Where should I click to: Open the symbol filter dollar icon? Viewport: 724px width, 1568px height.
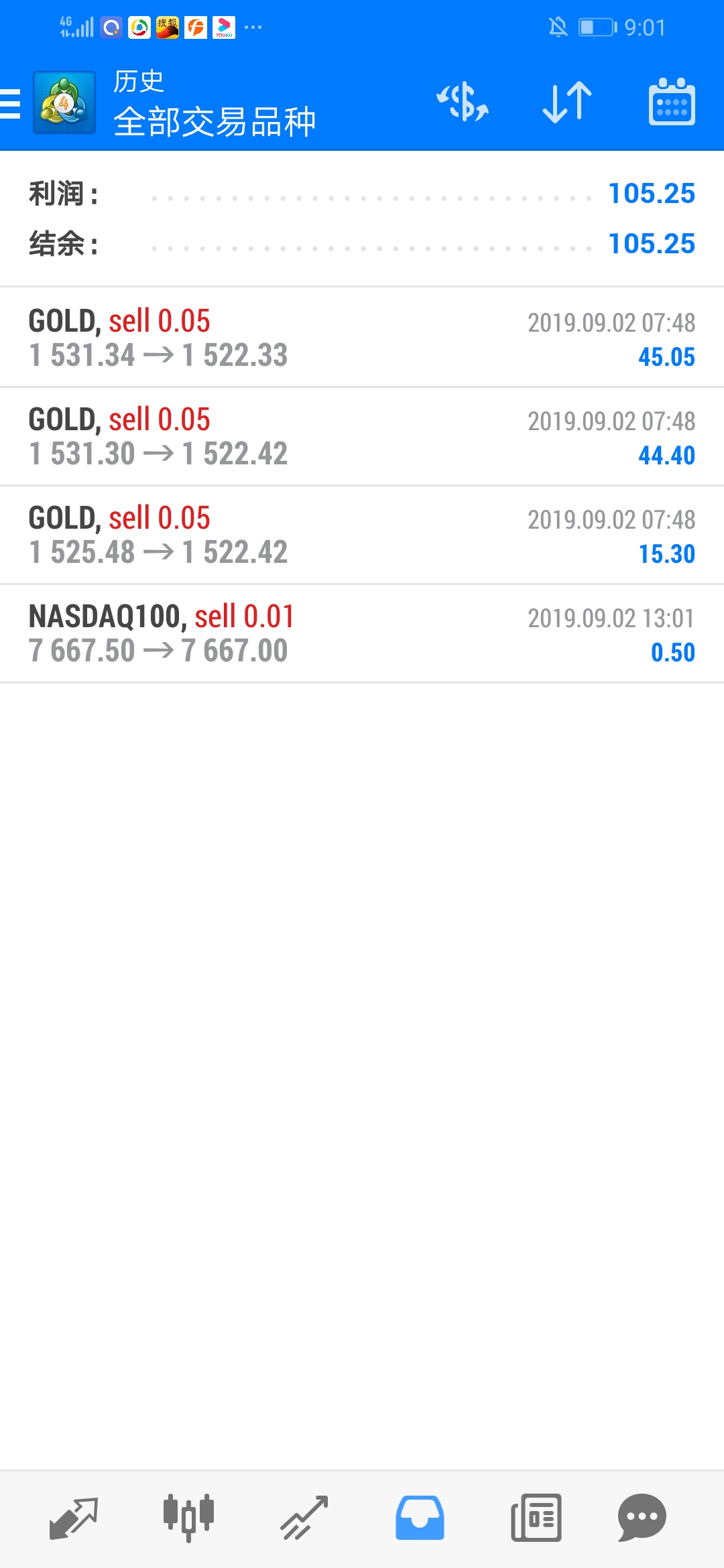[462, 102]
